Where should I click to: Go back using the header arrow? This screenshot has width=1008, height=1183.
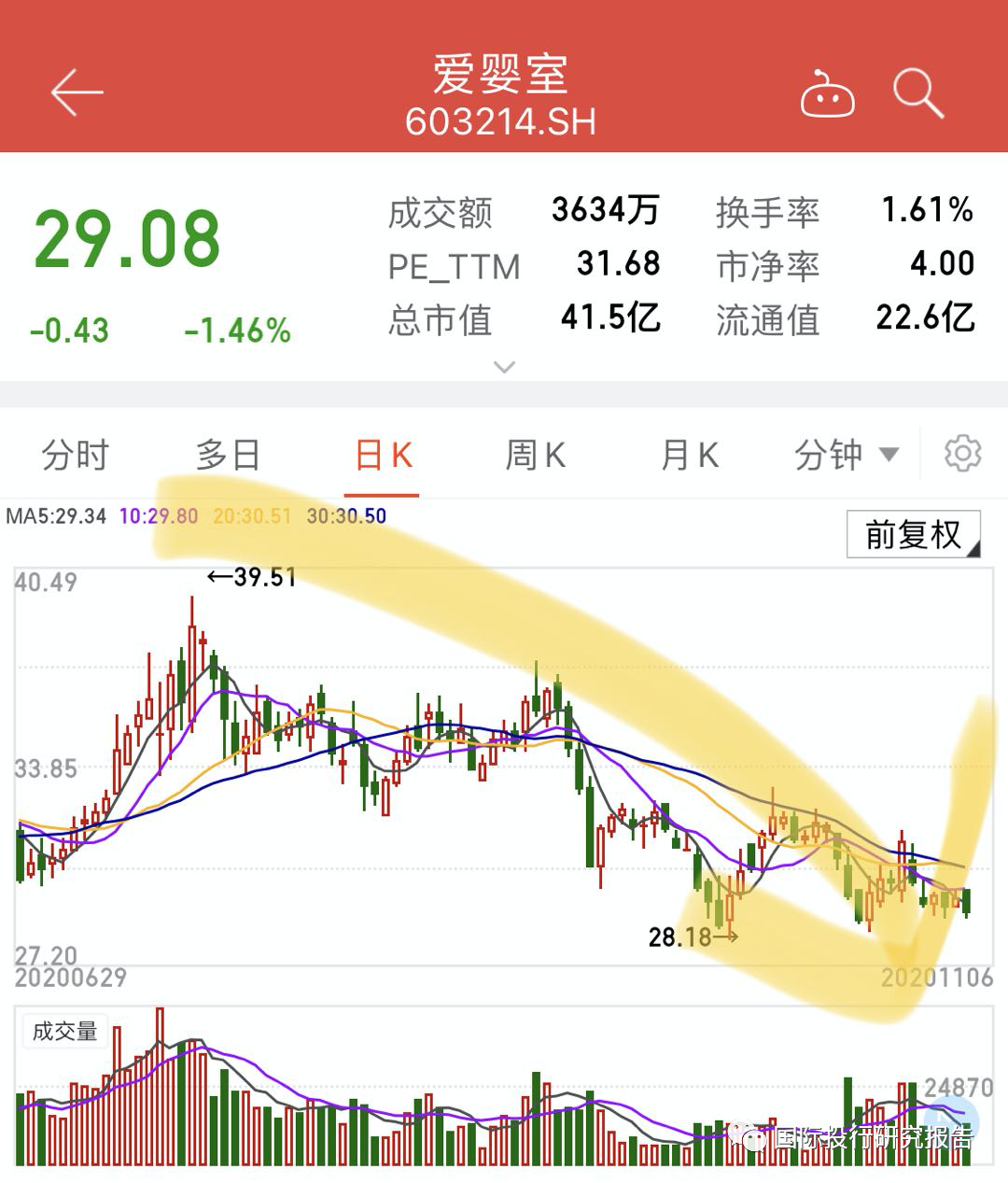coord(77,92)
